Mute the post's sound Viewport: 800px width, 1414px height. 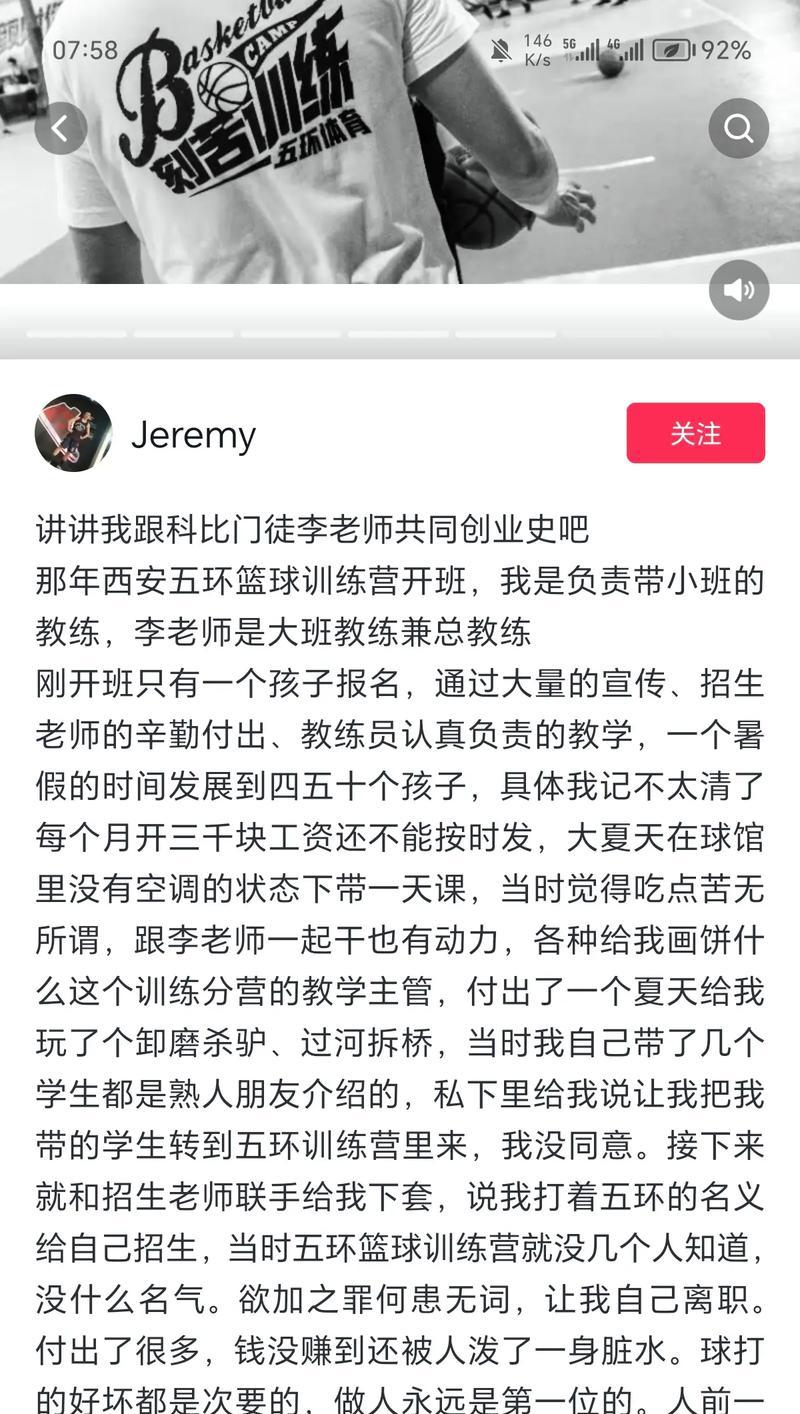tap(738, 290)
